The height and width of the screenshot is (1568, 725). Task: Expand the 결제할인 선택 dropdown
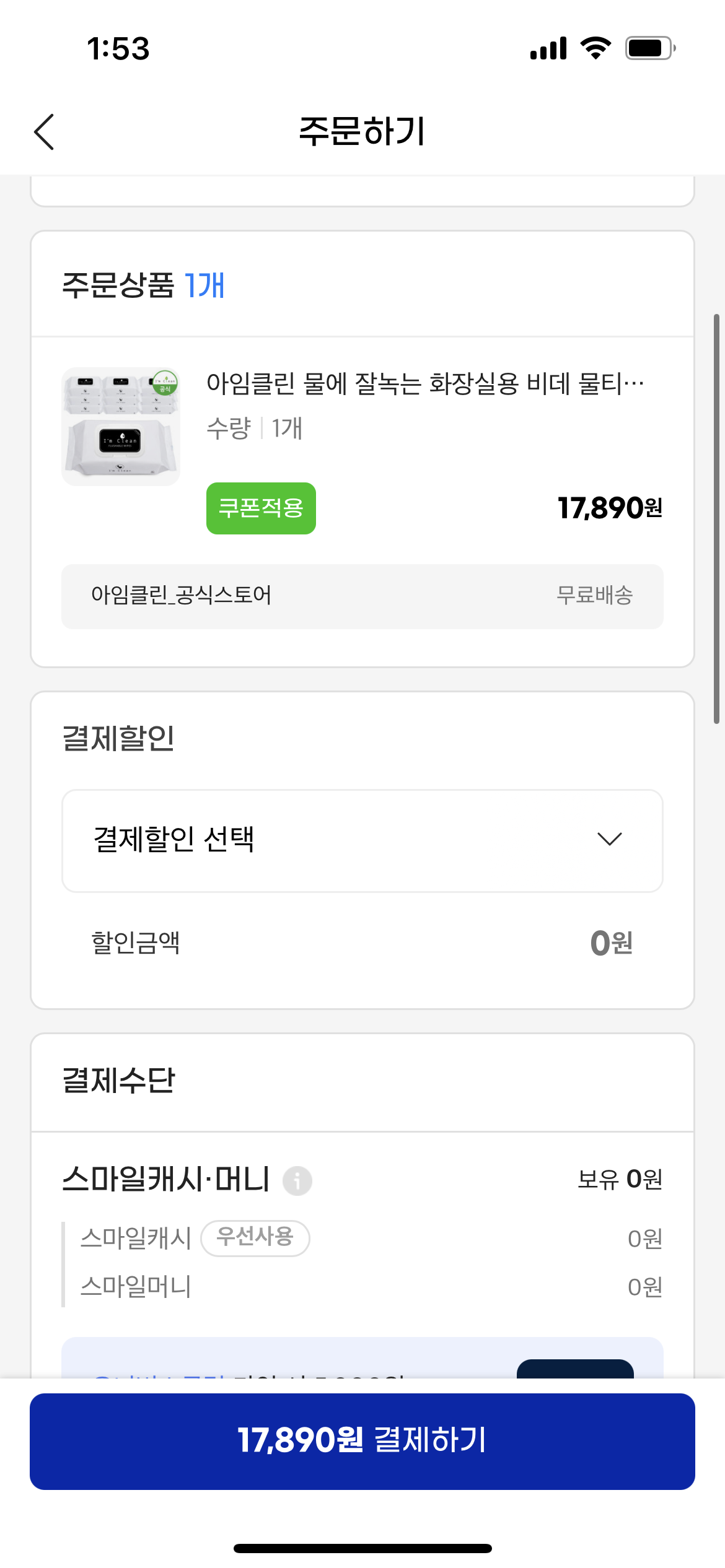tap(362, 840)
